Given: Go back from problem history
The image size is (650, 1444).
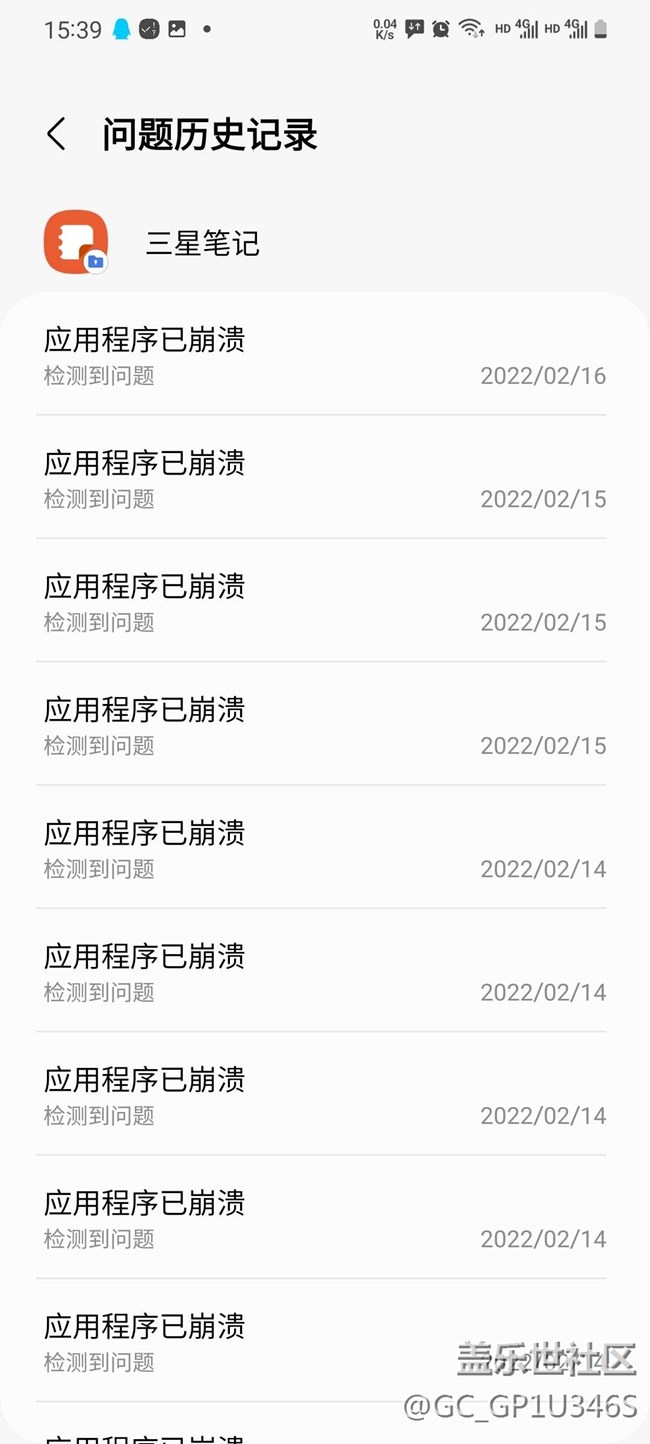Looking at the screenshot, I should [x=57, y=134].
